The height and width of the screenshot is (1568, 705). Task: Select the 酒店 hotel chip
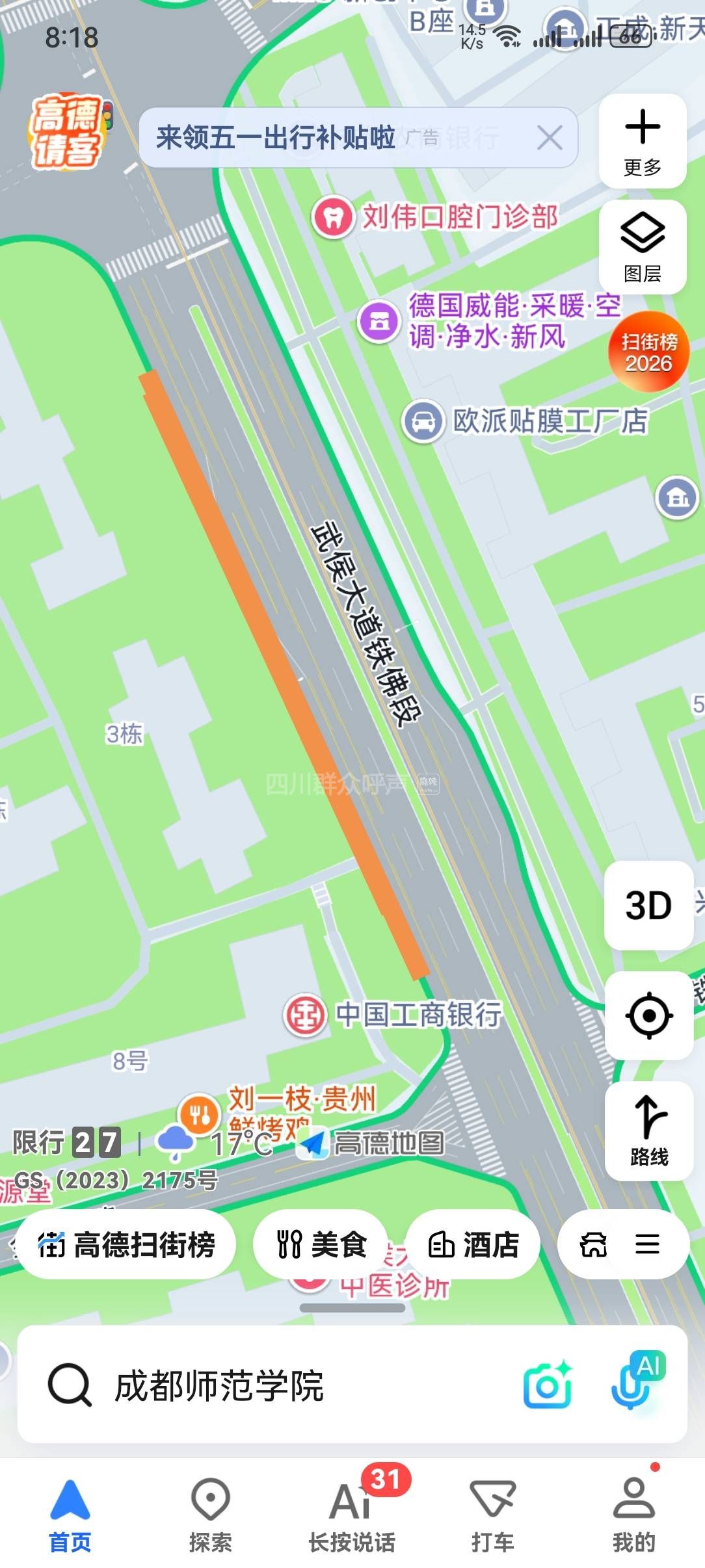[x=473, y=1244]
